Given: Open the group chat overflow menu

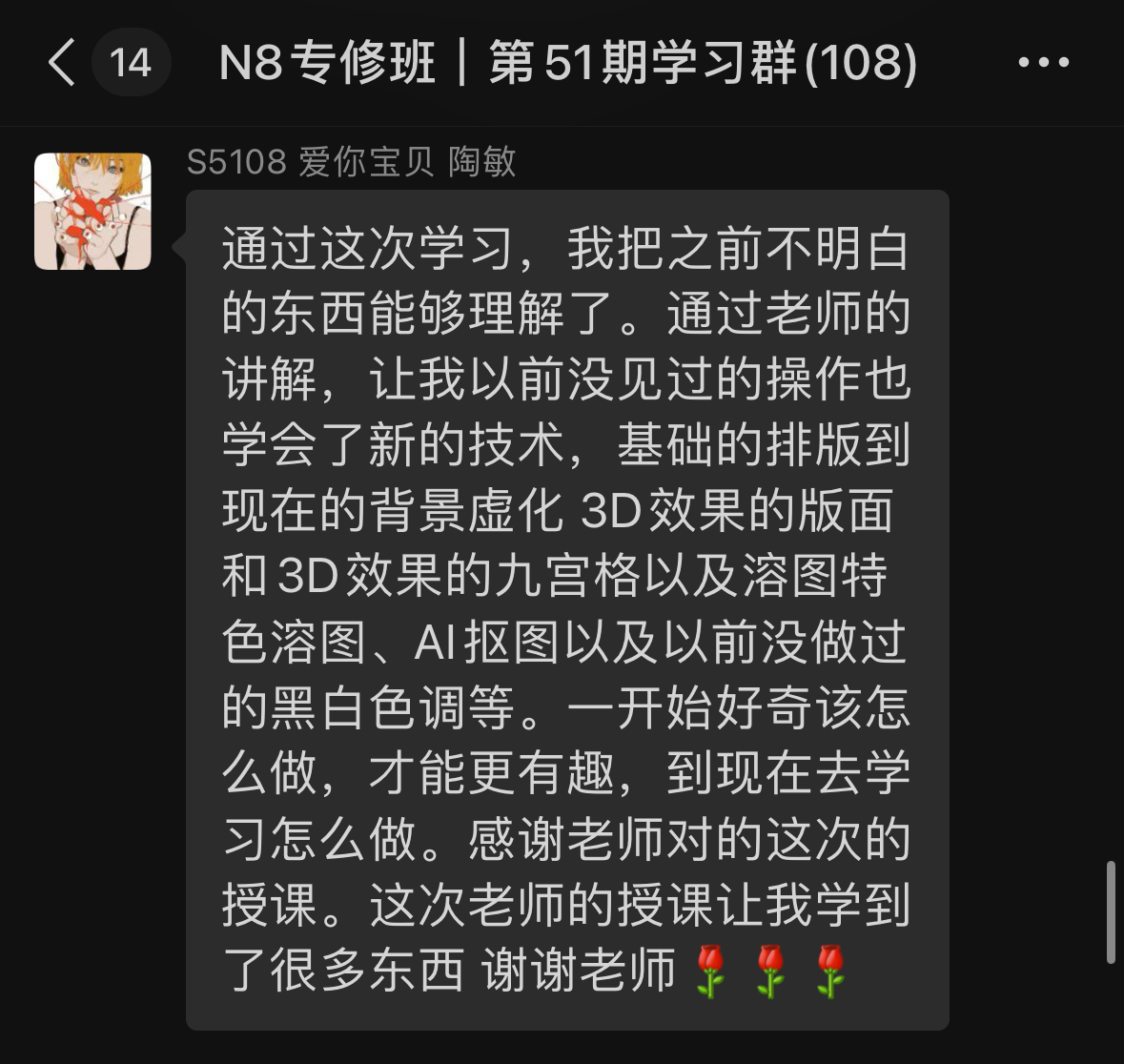Looking at the screenshot, I should coord(1043,63).
